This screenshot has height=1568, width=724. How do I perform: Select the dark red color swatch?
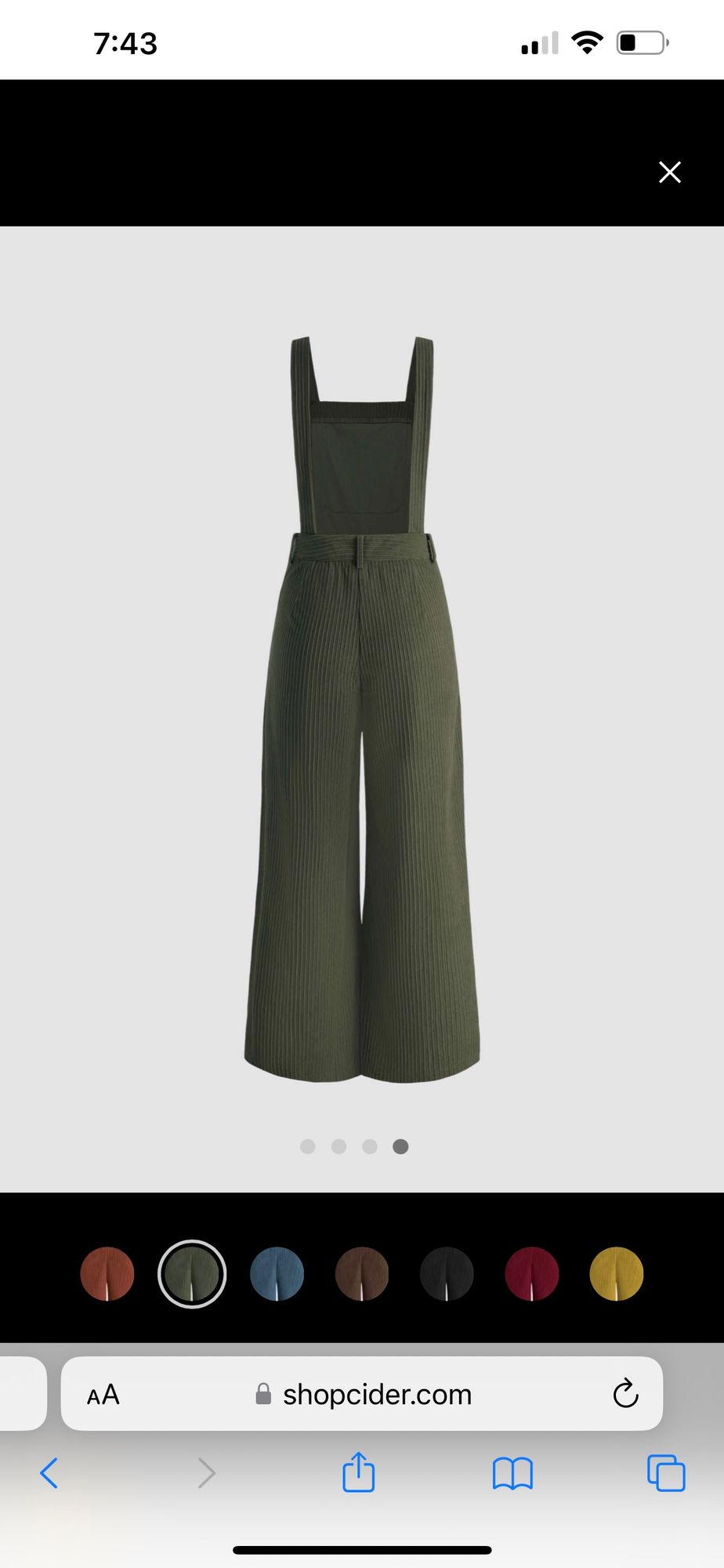(x=532, y=1274)
